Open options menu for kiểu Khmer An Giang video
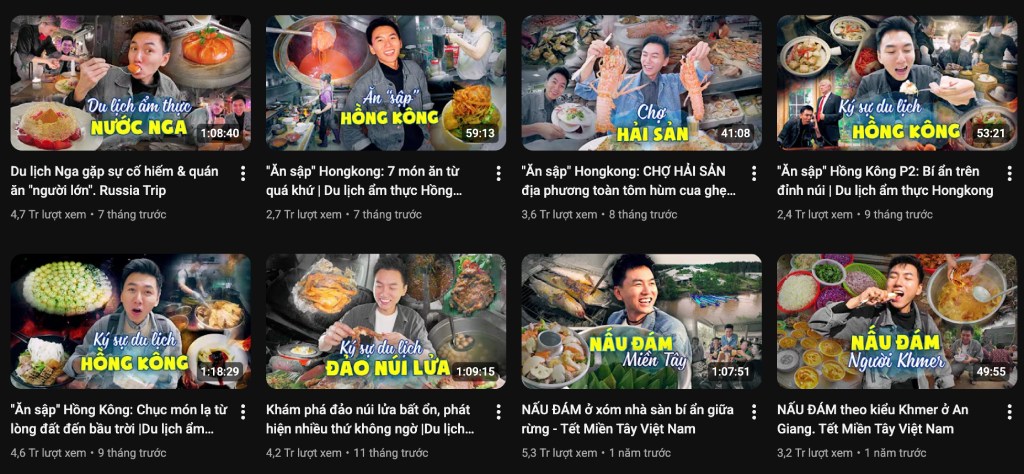The width and height of the screenshot is (1024, 474). 1010,413
